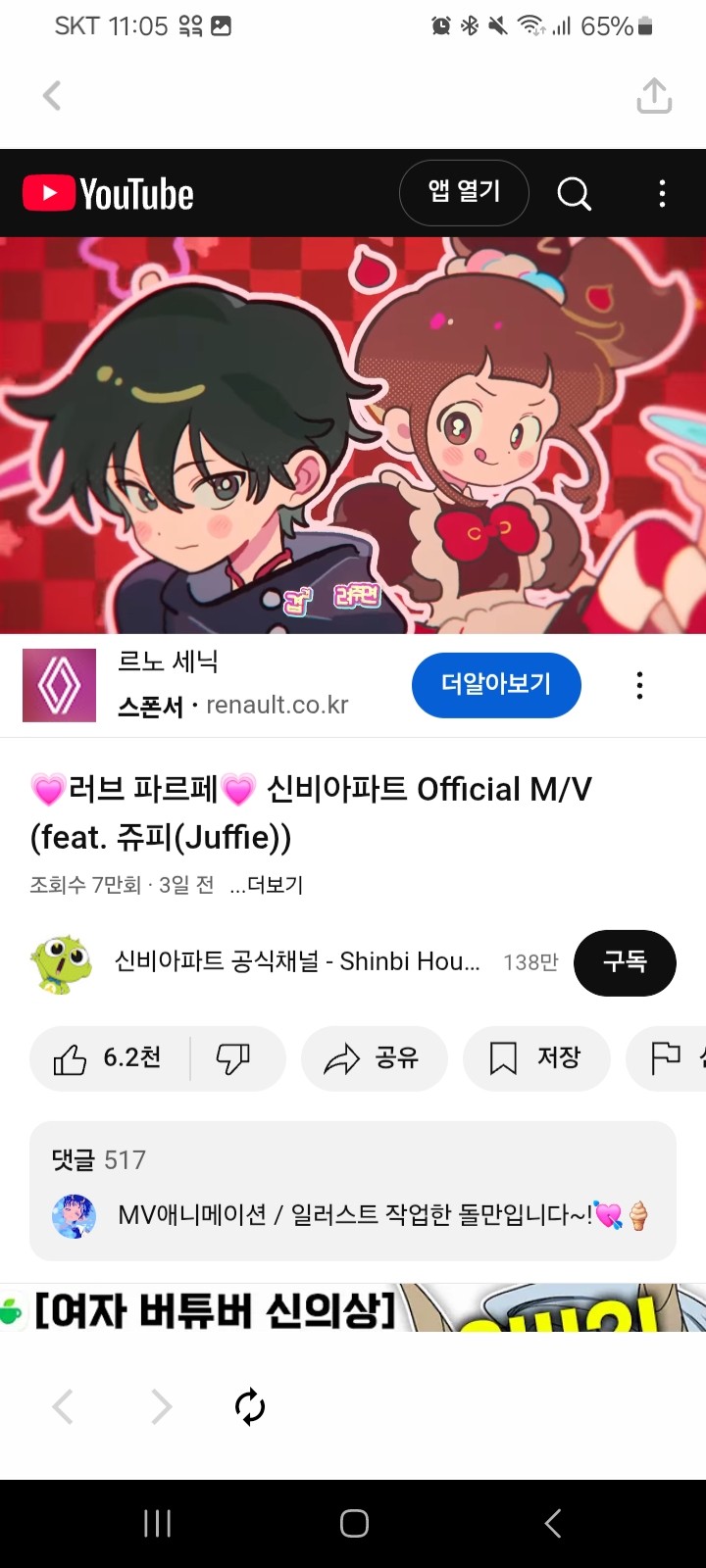Open the 댓글 517 comments section
Image resolution: width=706 pixels, height=1568 pixels.
[x=353, y=1191]
